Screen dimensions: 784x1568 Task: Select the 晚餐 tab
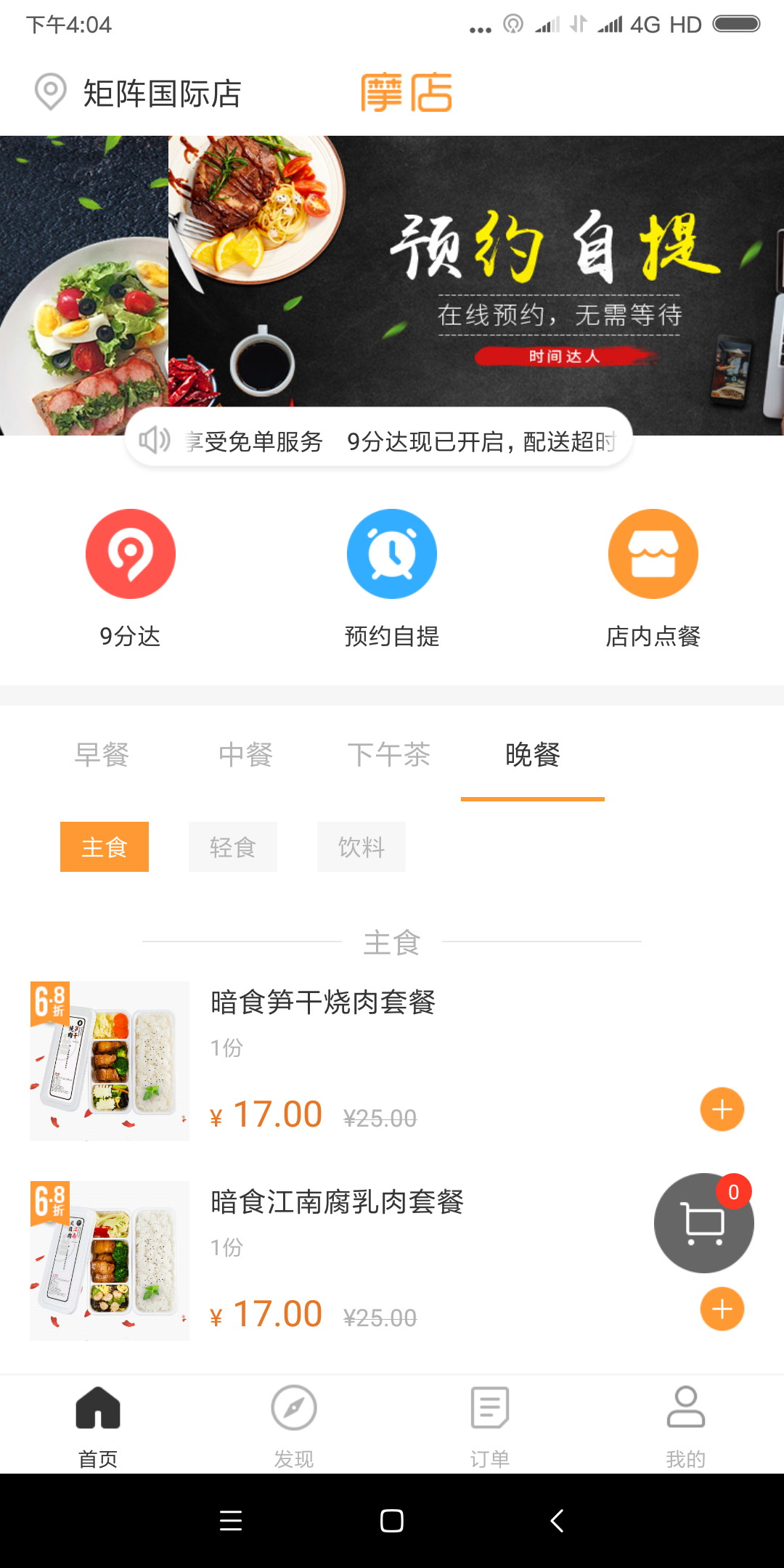[x=533, y=755]
